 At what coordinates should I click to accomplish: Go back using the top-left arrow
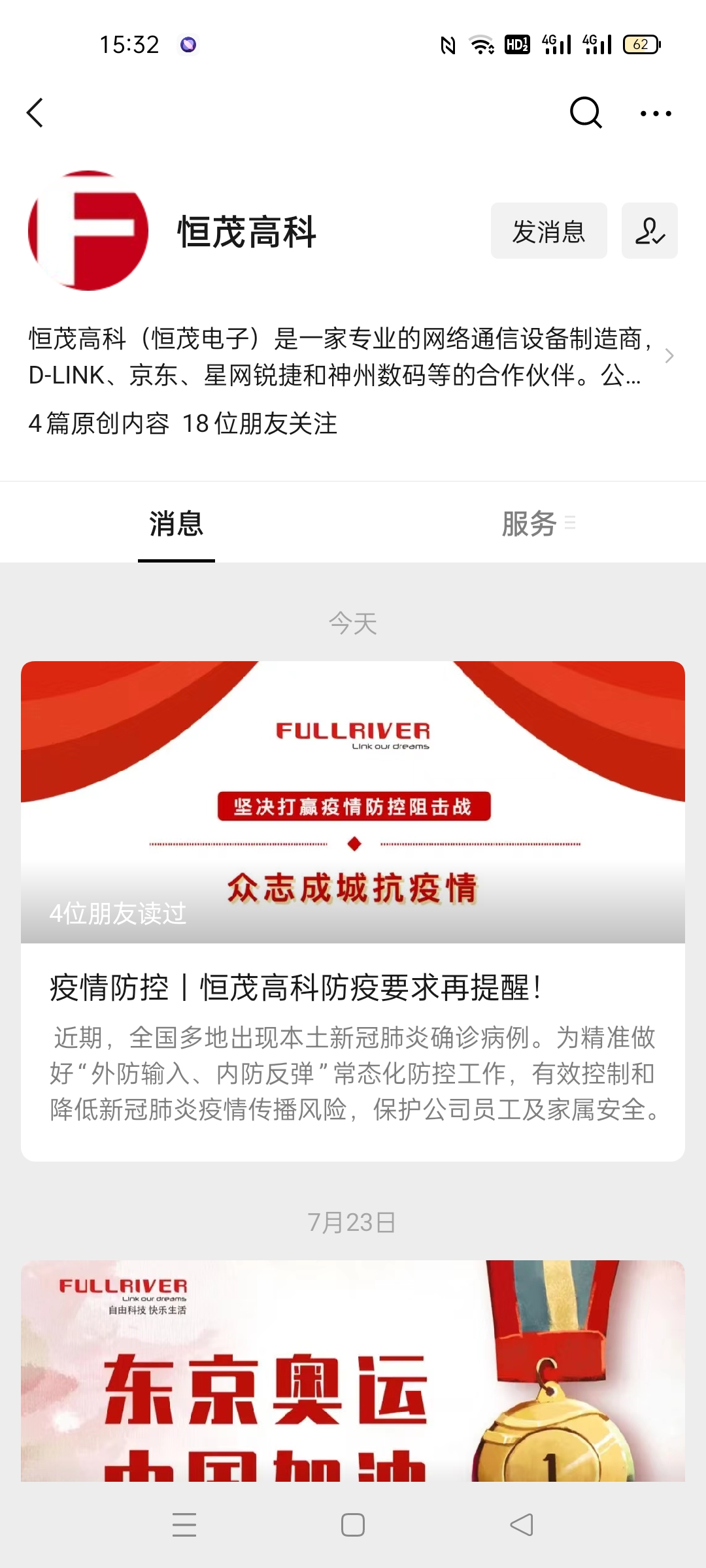coord(35,113)
